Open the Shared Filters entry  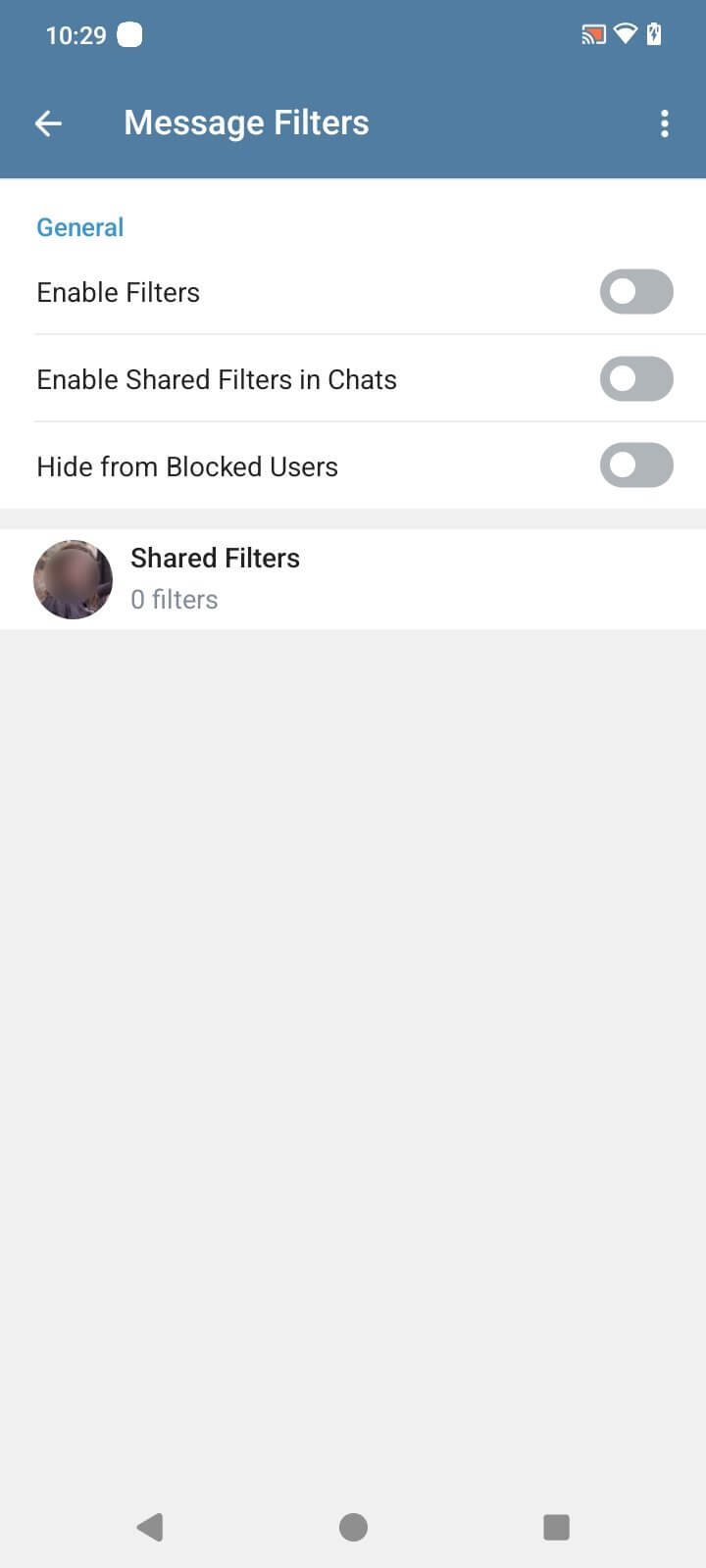click(353, 578)
